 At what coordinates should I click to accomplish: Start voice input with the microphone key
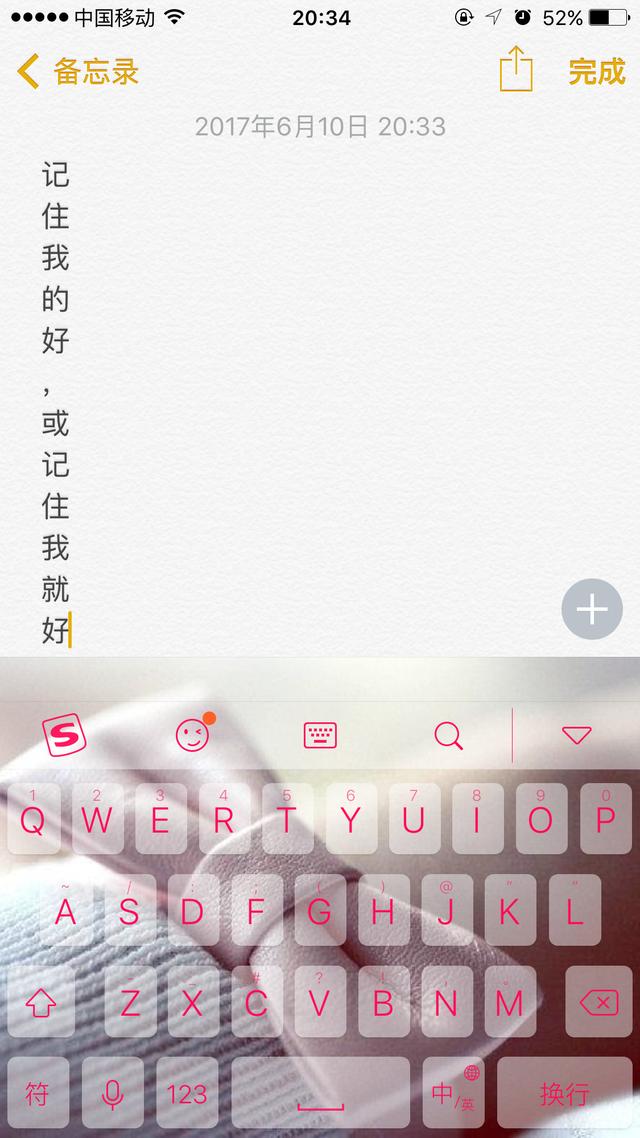(113, 1093)
